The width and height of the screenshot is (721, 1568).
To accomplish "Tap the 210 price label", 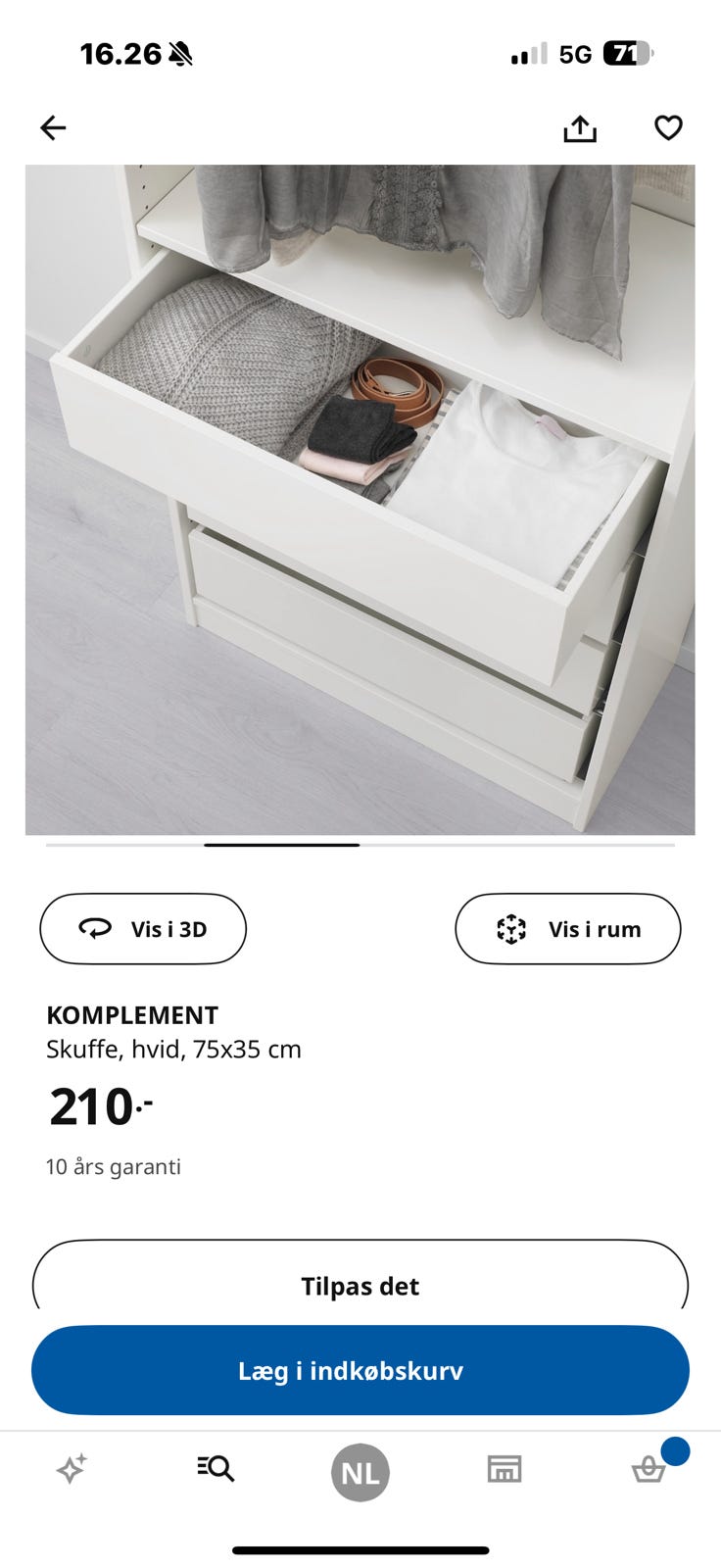I will (x=94, y=1105).
